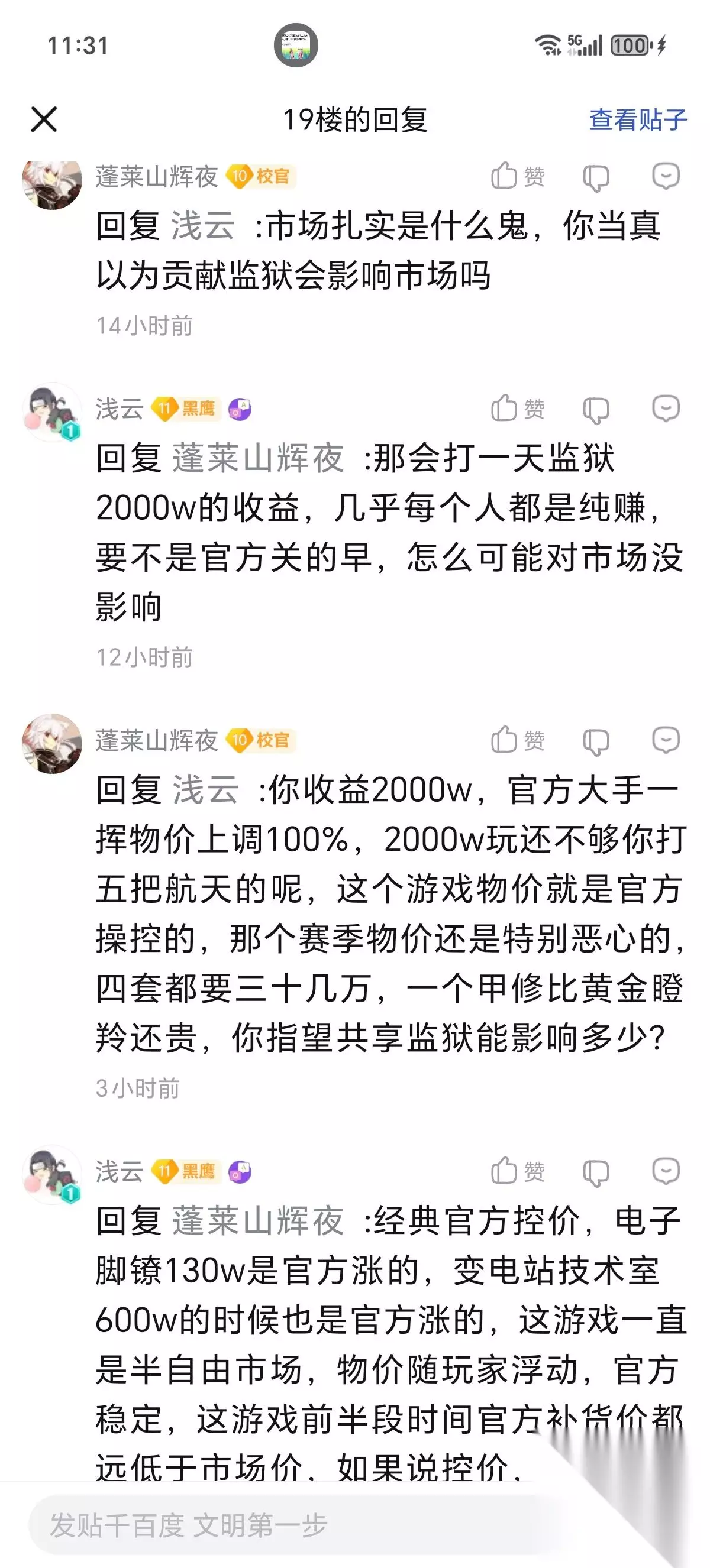Dislike 浅云's reply about 经典官方控价
The image size is (710, 1568).
click(x=596, y=1172)
